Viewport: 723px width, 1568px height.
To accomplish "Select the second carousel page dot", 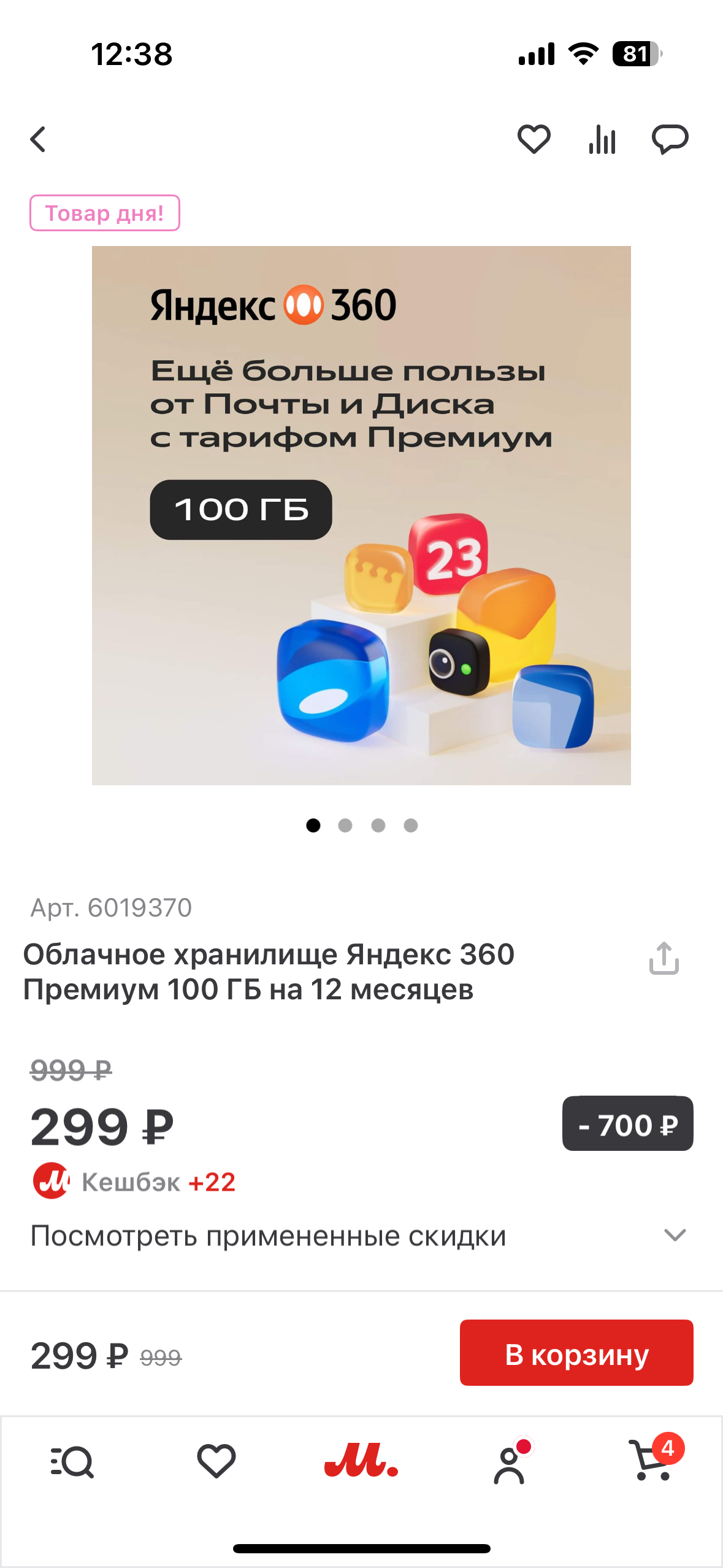I will tap(345, 826).
